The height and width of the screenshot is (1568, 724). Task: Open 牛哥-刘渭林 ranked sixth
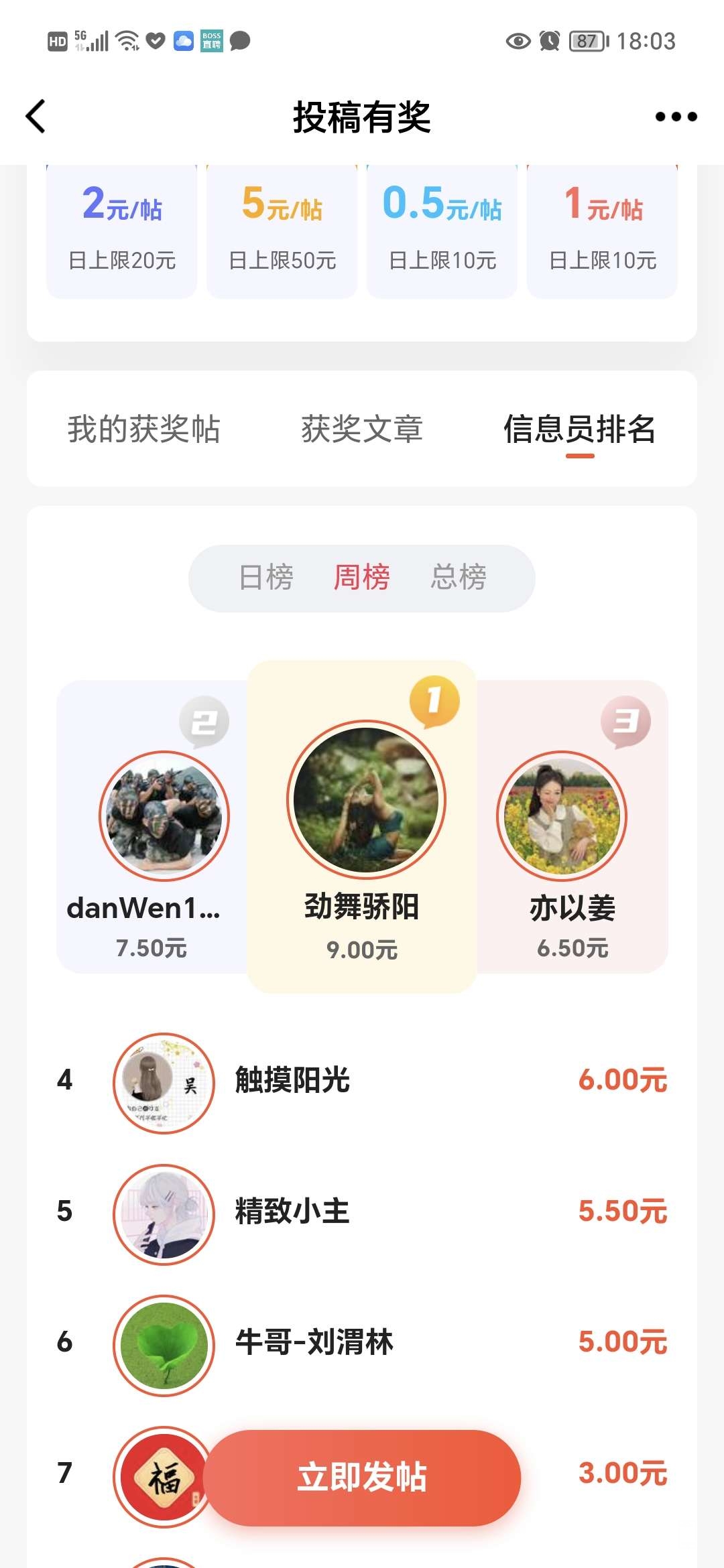tap(314, 1342)
